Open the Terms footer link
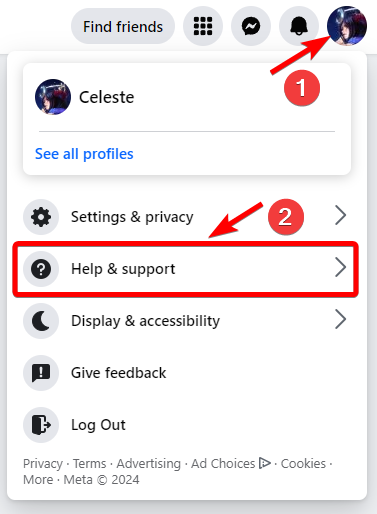The width and height of the screenshot is (377, 514). tap(89, 464)
